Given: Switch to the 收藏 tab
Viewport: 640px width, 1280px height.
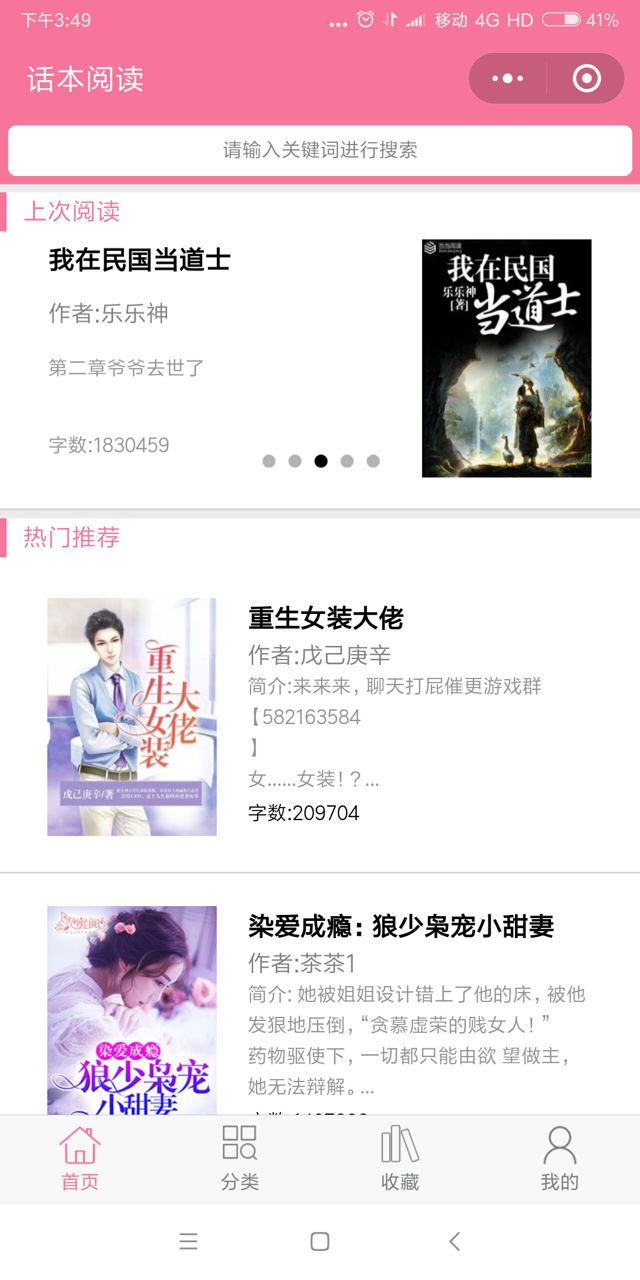Looking at the screenshot, I should 400,1158.
